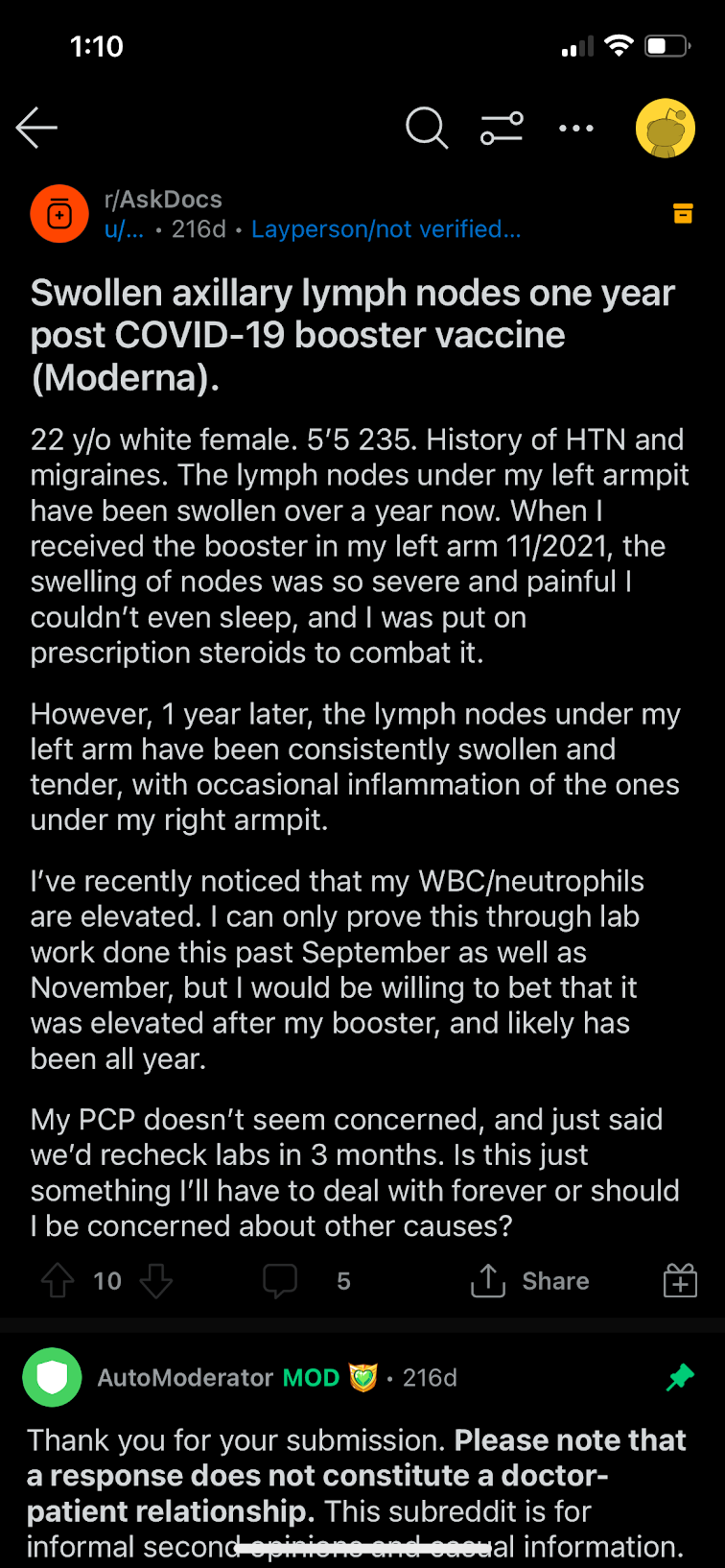Viewport: 725px width, 1568px height.
Task: Open your profile avatar
Action: click(x=666, y=128)
